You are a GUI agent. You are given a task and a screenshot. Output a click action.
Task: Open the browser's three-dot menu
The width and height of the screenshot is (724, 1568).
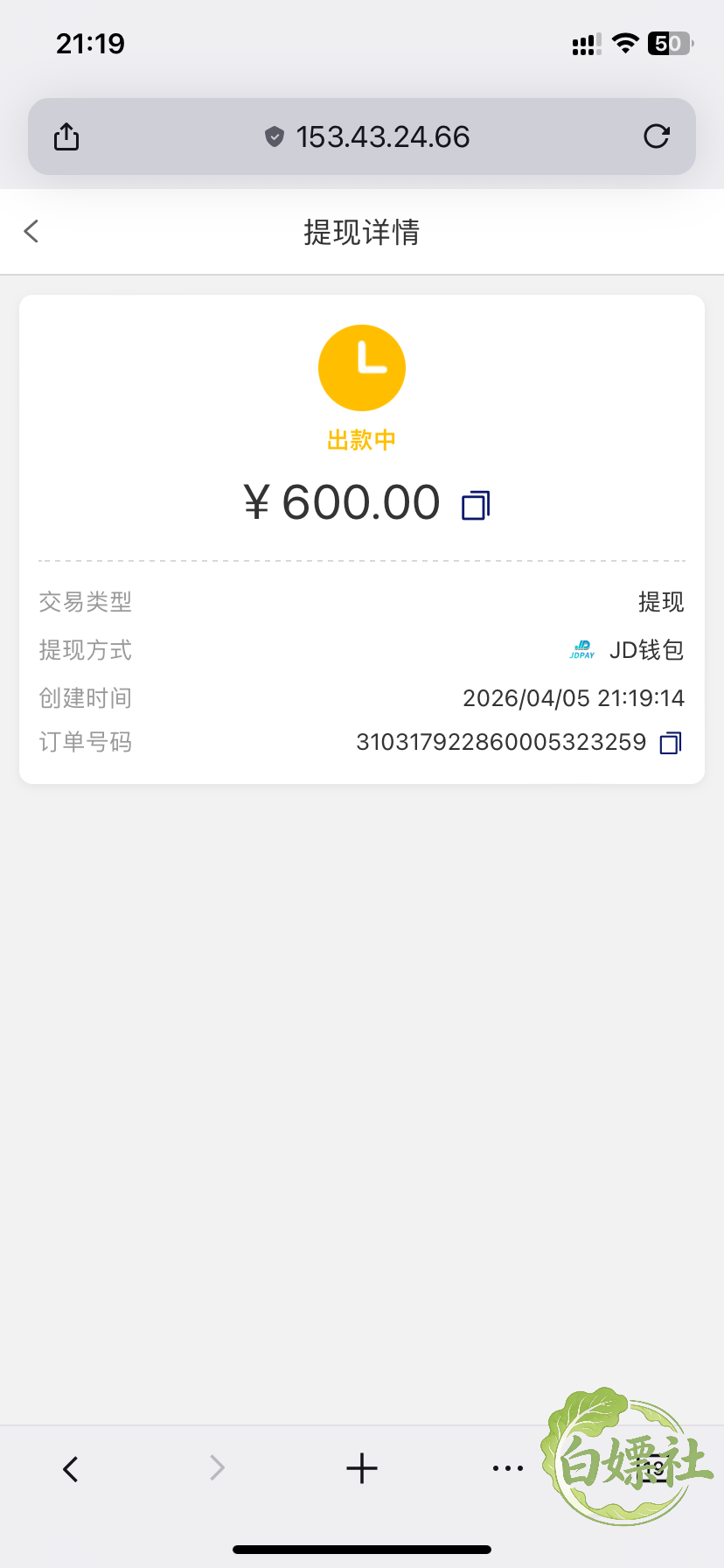(x=508, y=1468)
